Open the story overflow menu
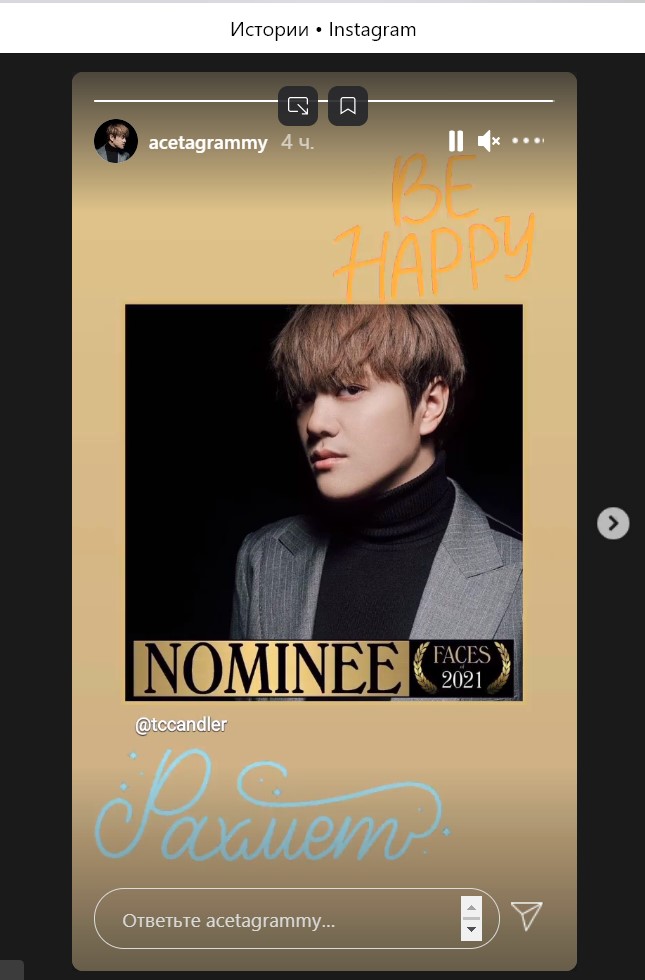645x980 pixels. [527, 141]
